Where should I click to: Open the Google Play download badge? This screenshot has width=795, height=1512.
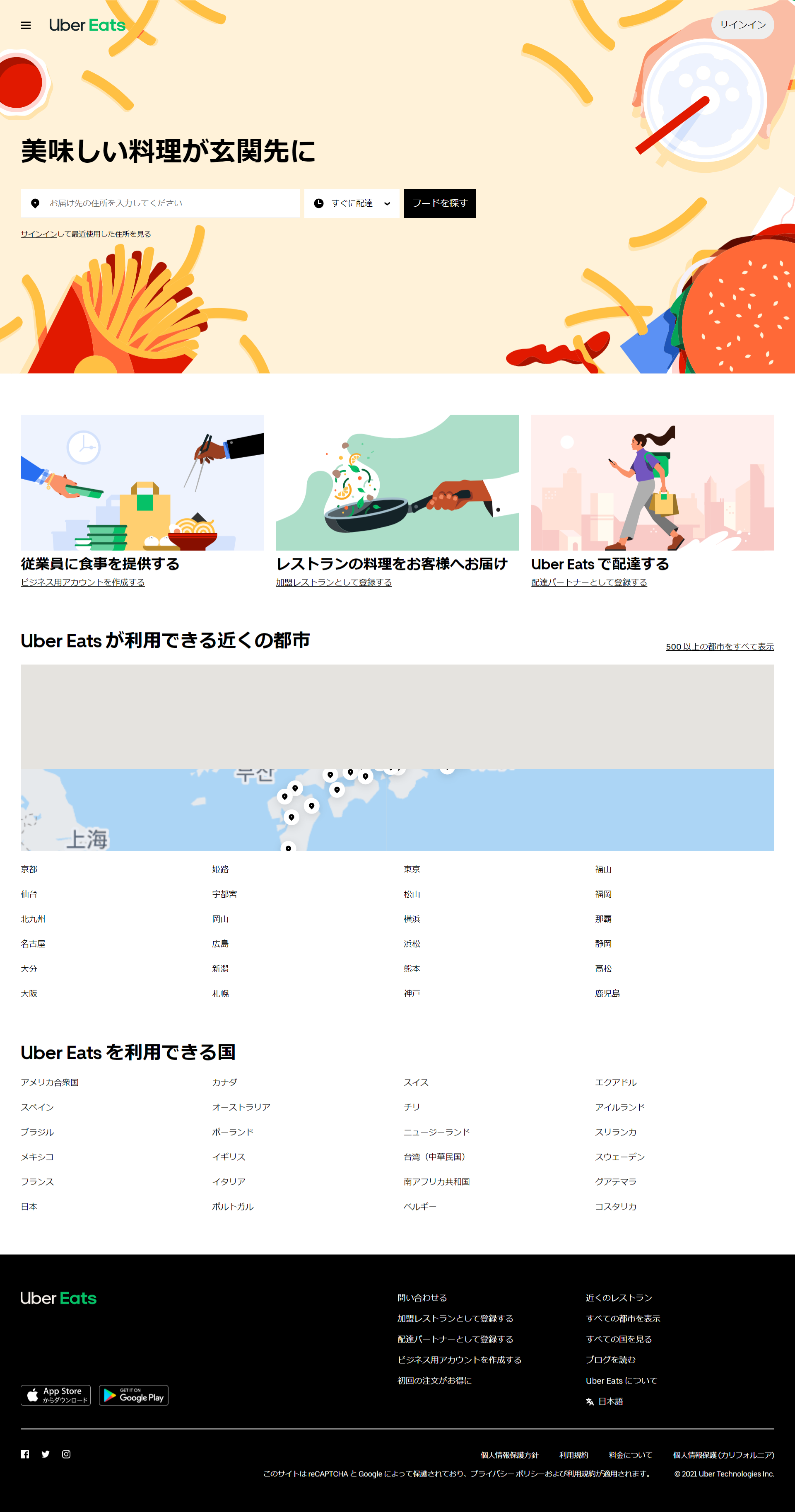(134, 1395)
